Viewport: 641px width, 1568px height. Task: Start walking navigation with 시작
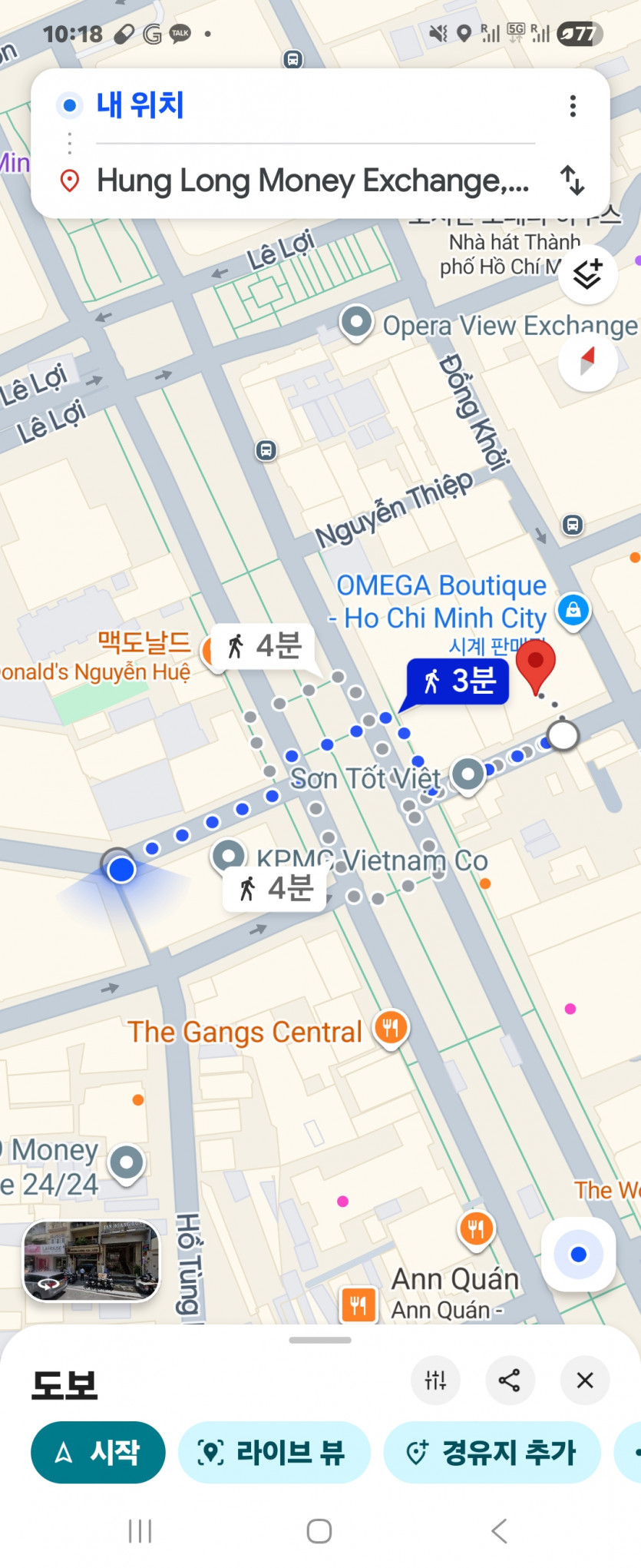(x=98, y=1452)
